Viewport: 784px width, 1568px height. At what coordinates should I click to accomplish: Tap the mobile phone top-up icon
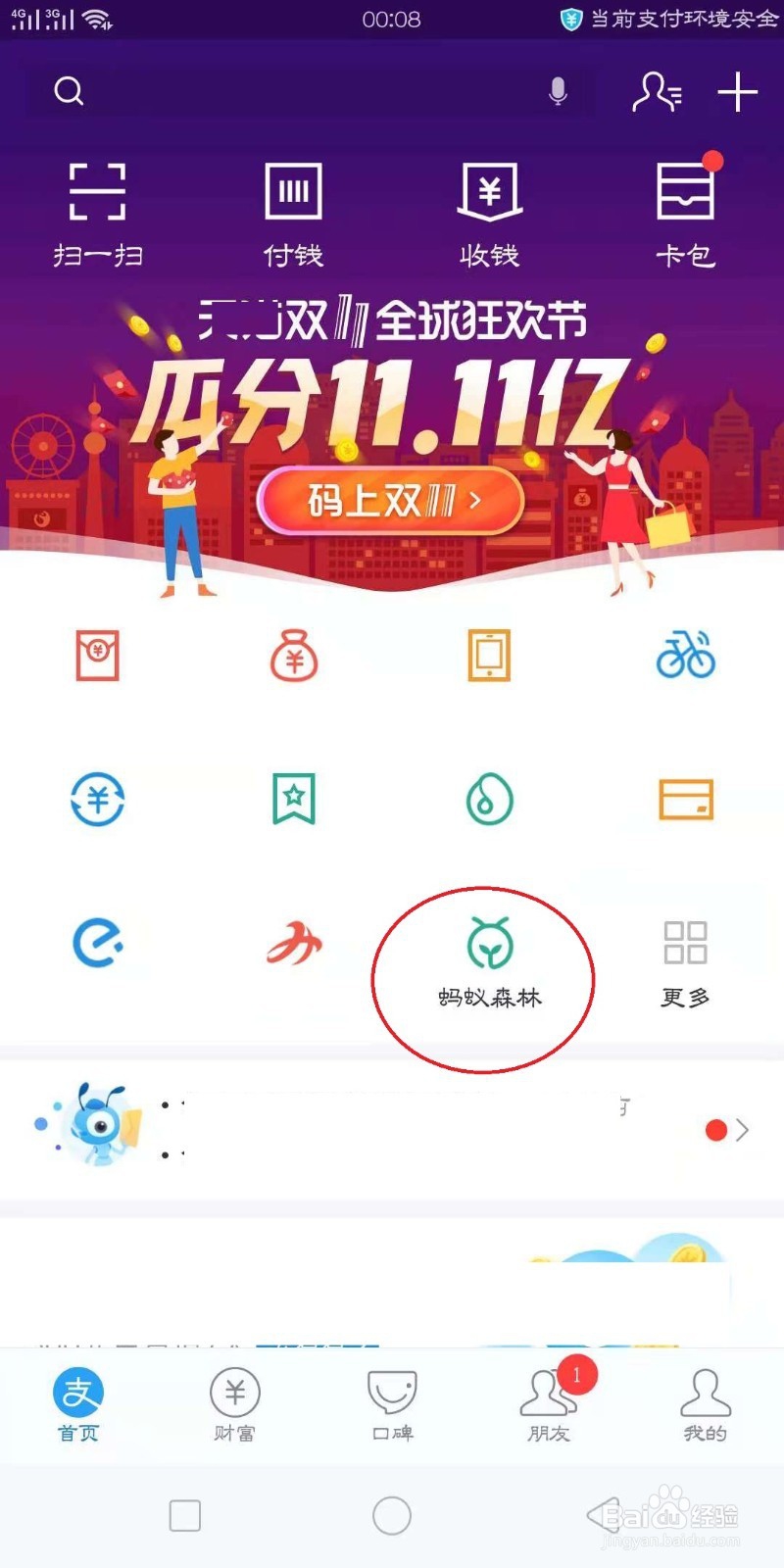[488, 657]
